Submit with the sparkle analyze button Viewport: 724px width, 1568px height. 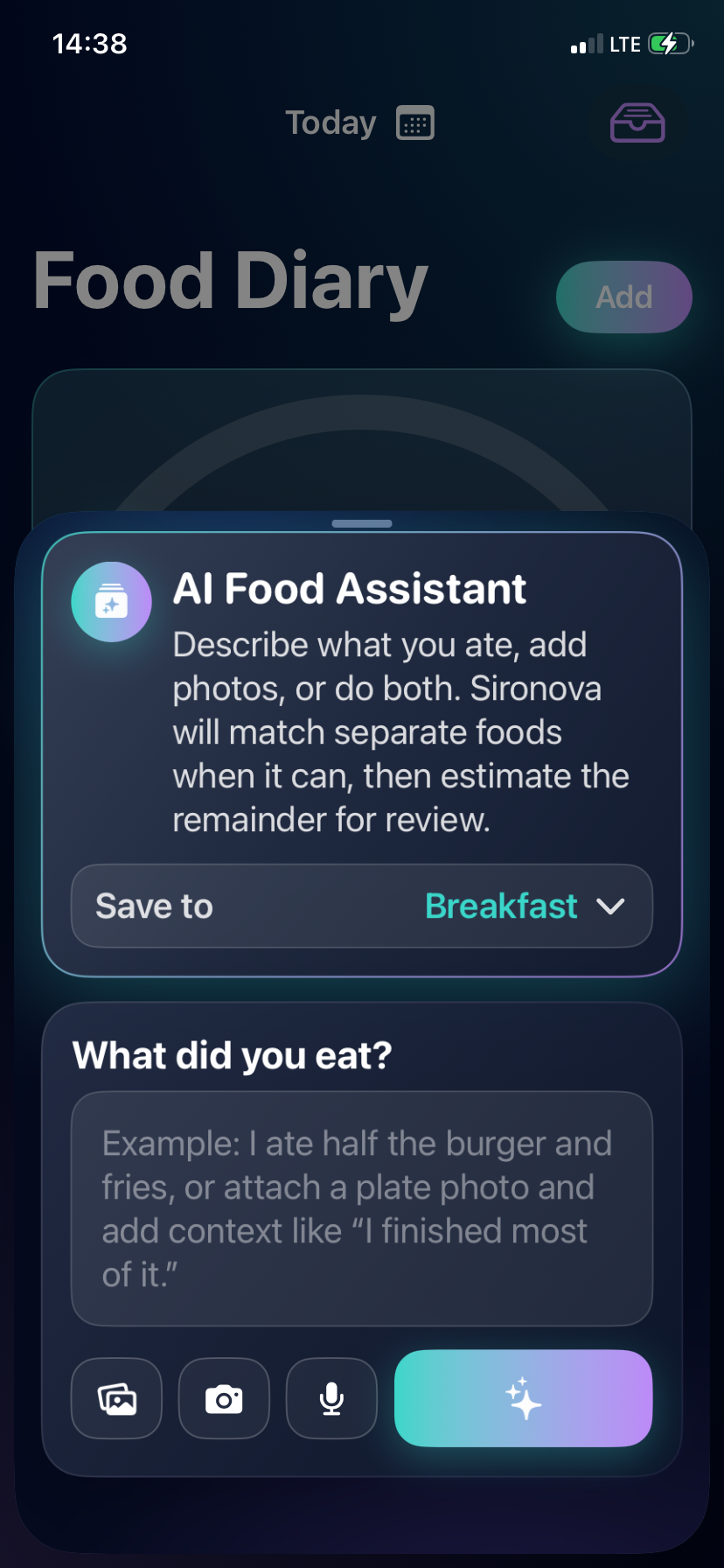coord(522,1398)
